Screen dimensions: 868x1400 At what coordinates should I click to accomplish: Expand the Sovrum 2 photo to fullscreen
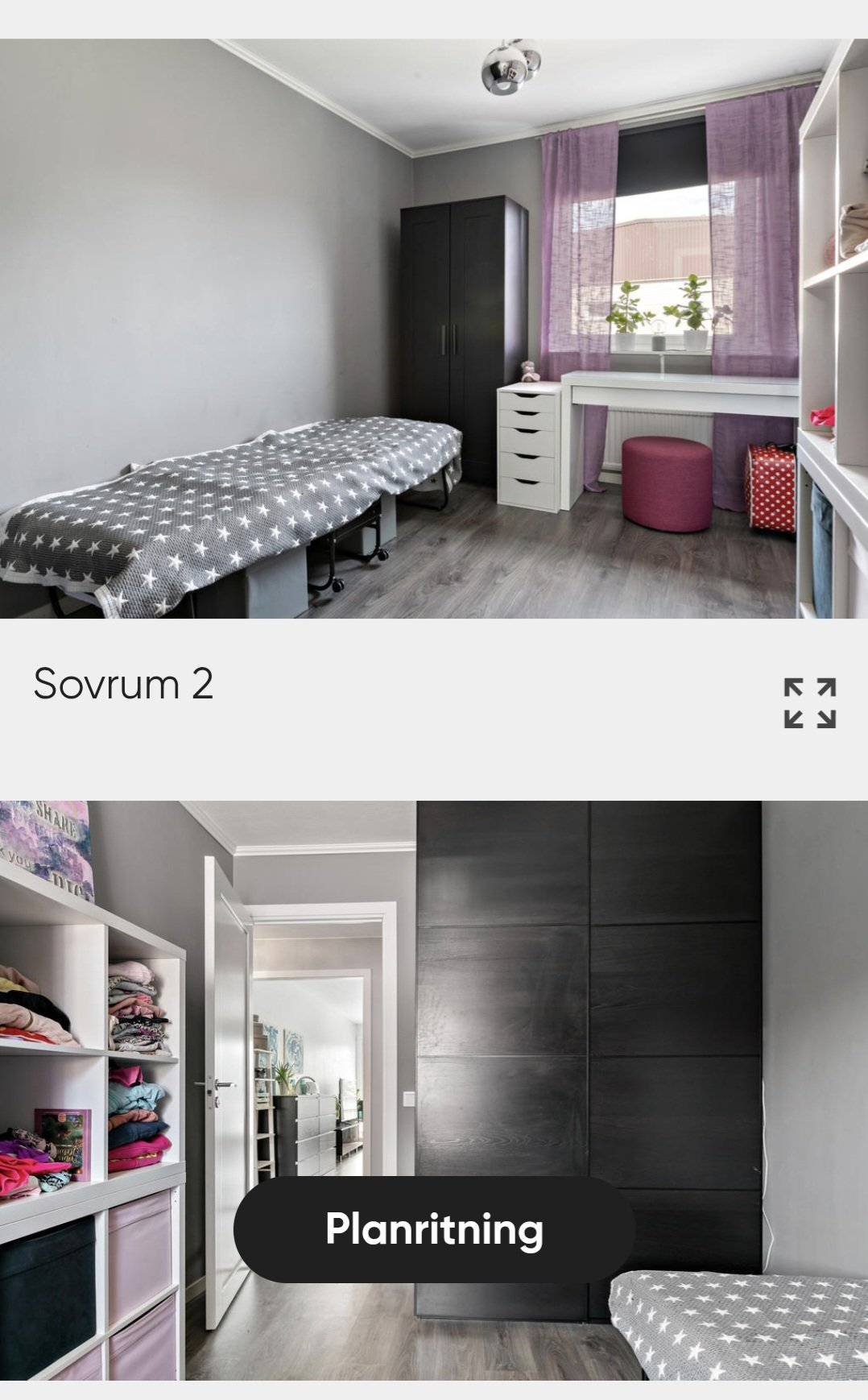[x=810, y=703]
